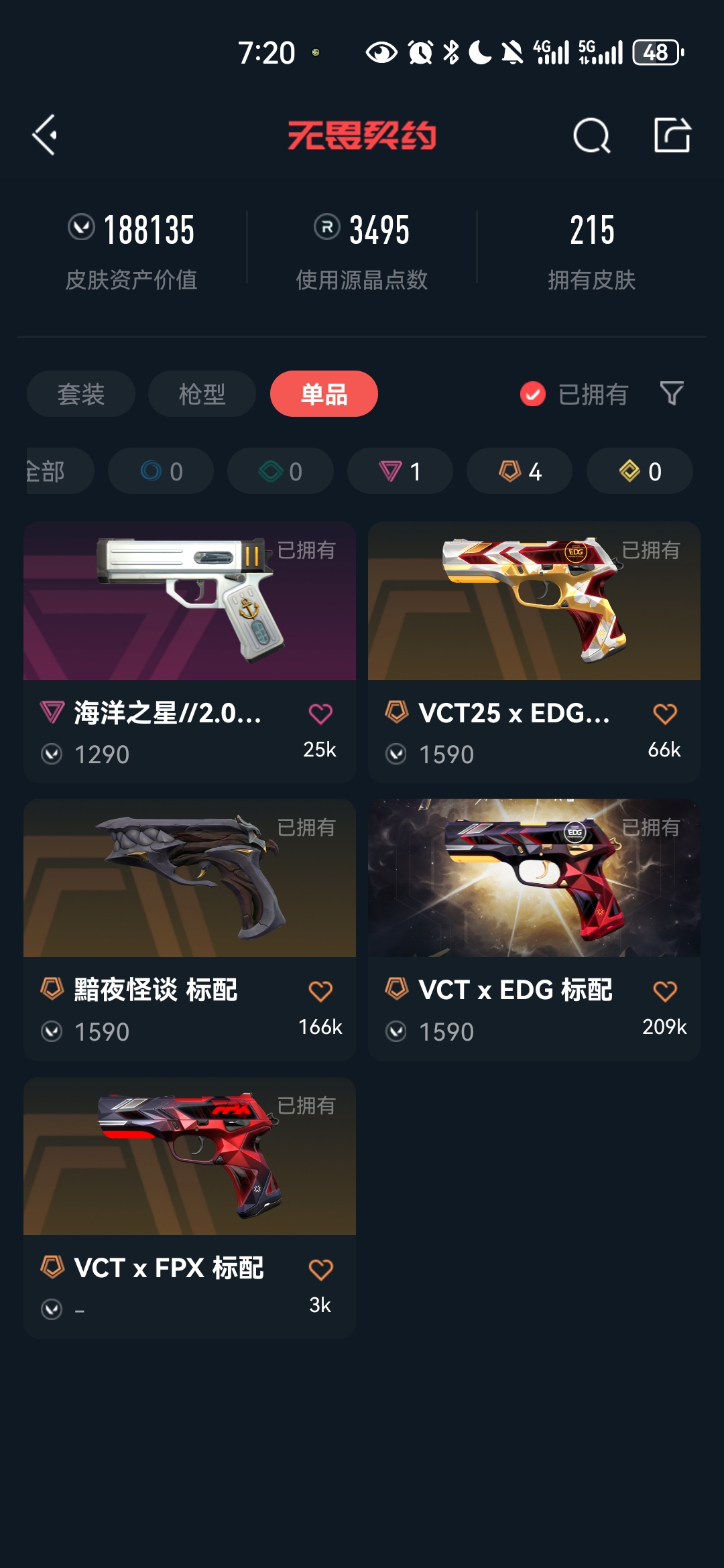Share this skin collection page

(x=672, y=135)
